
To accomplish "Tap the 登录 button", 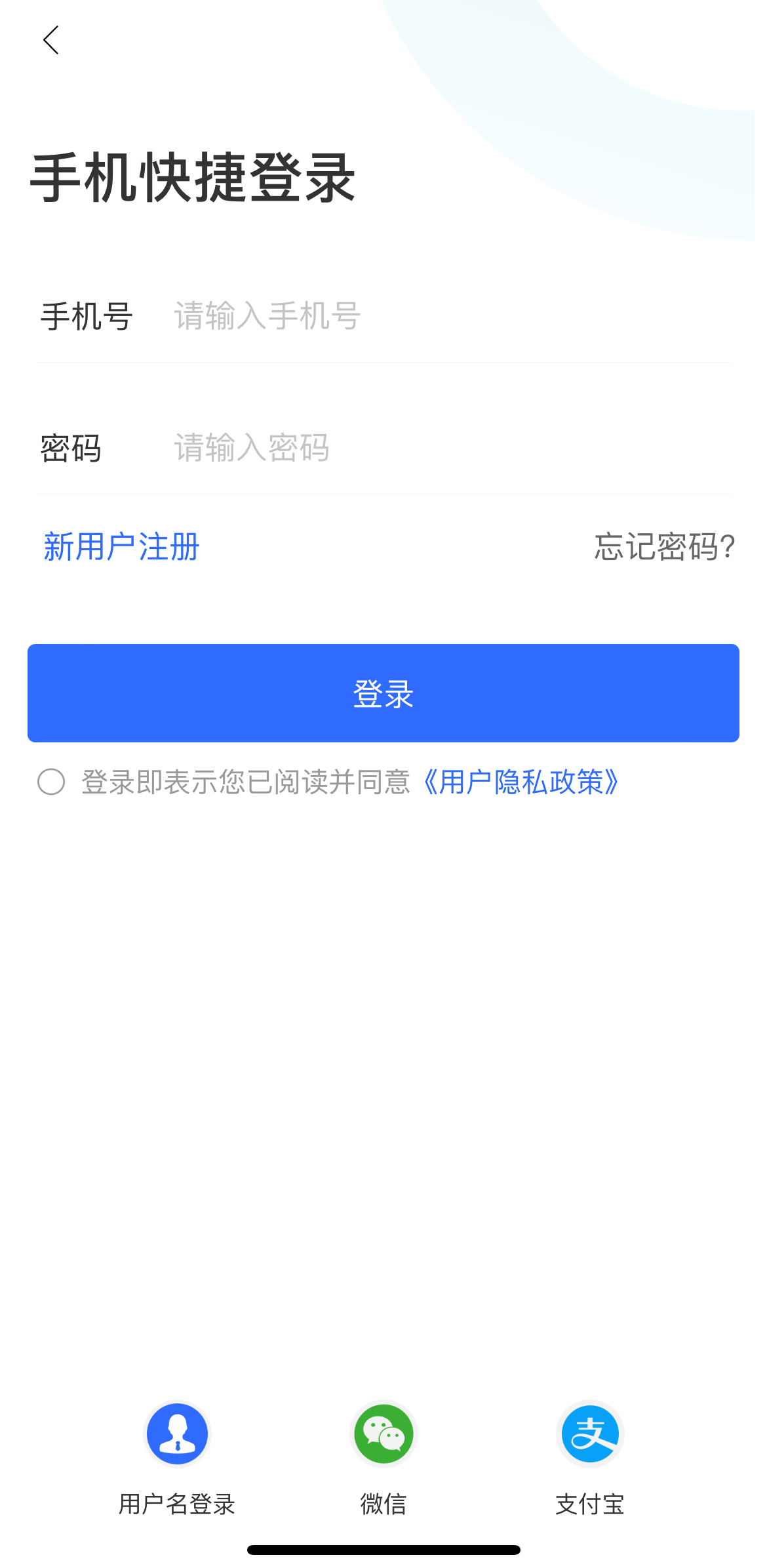I will pos(383,693).
